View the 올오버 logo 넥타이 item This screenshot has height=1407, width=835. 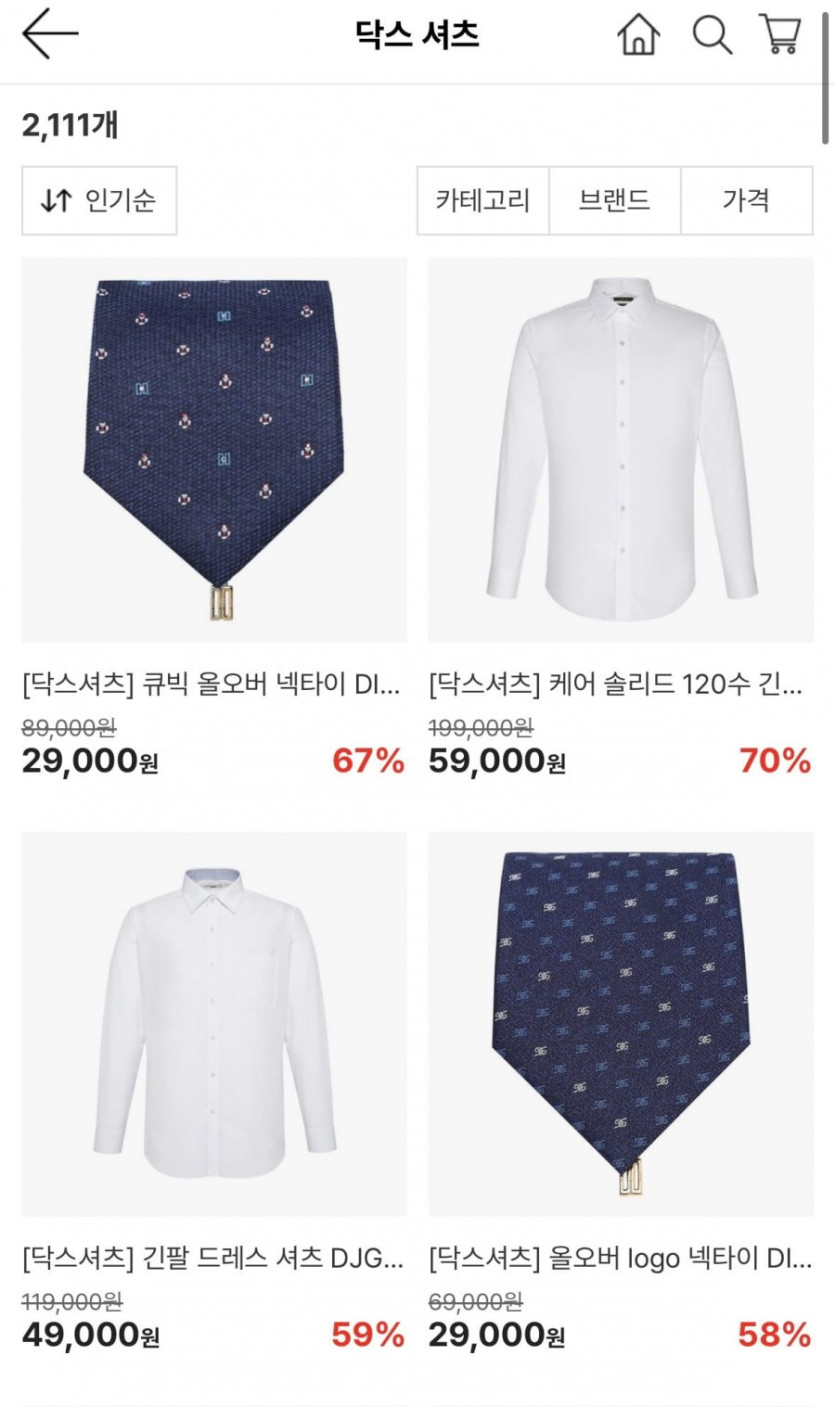620,1023
